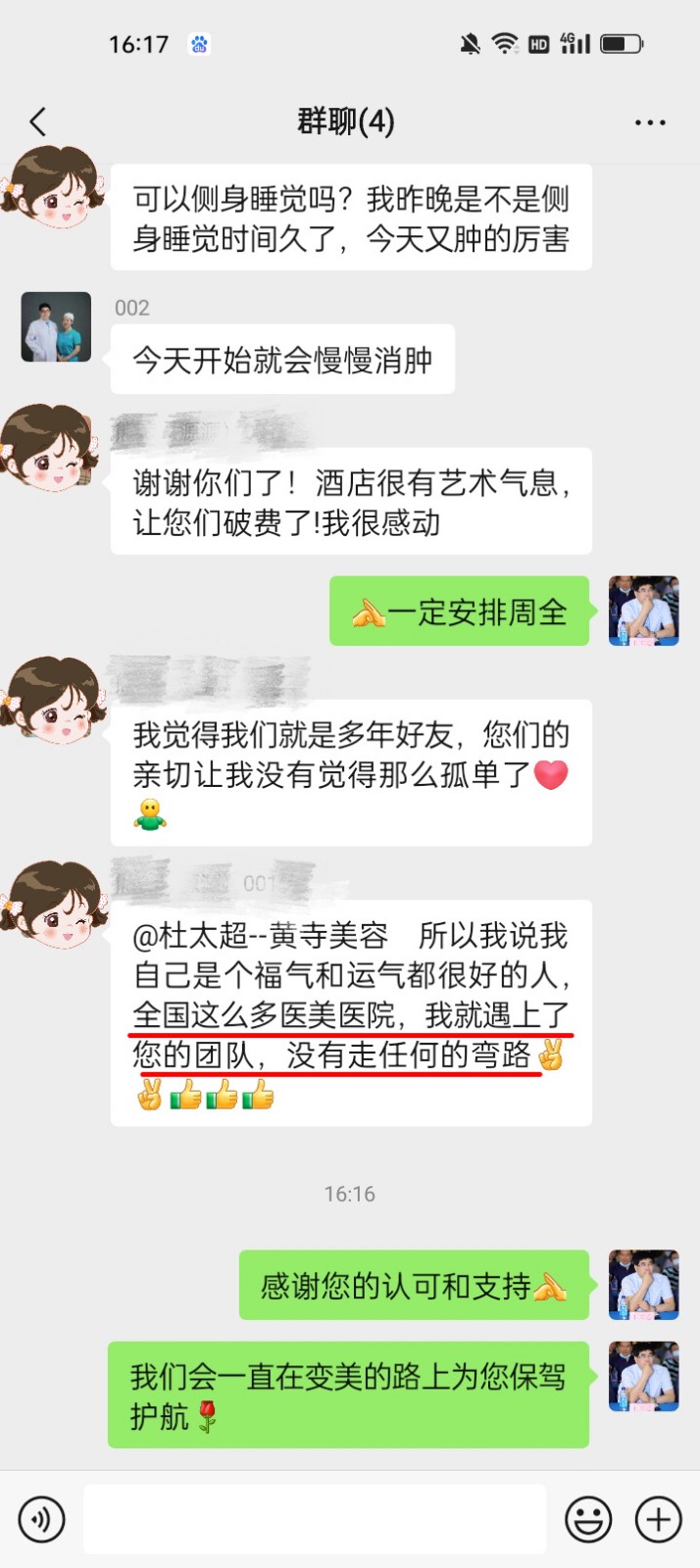Go back from the group chat
The width and height of the screenshot is (700, 1568).
pos(38,122)
